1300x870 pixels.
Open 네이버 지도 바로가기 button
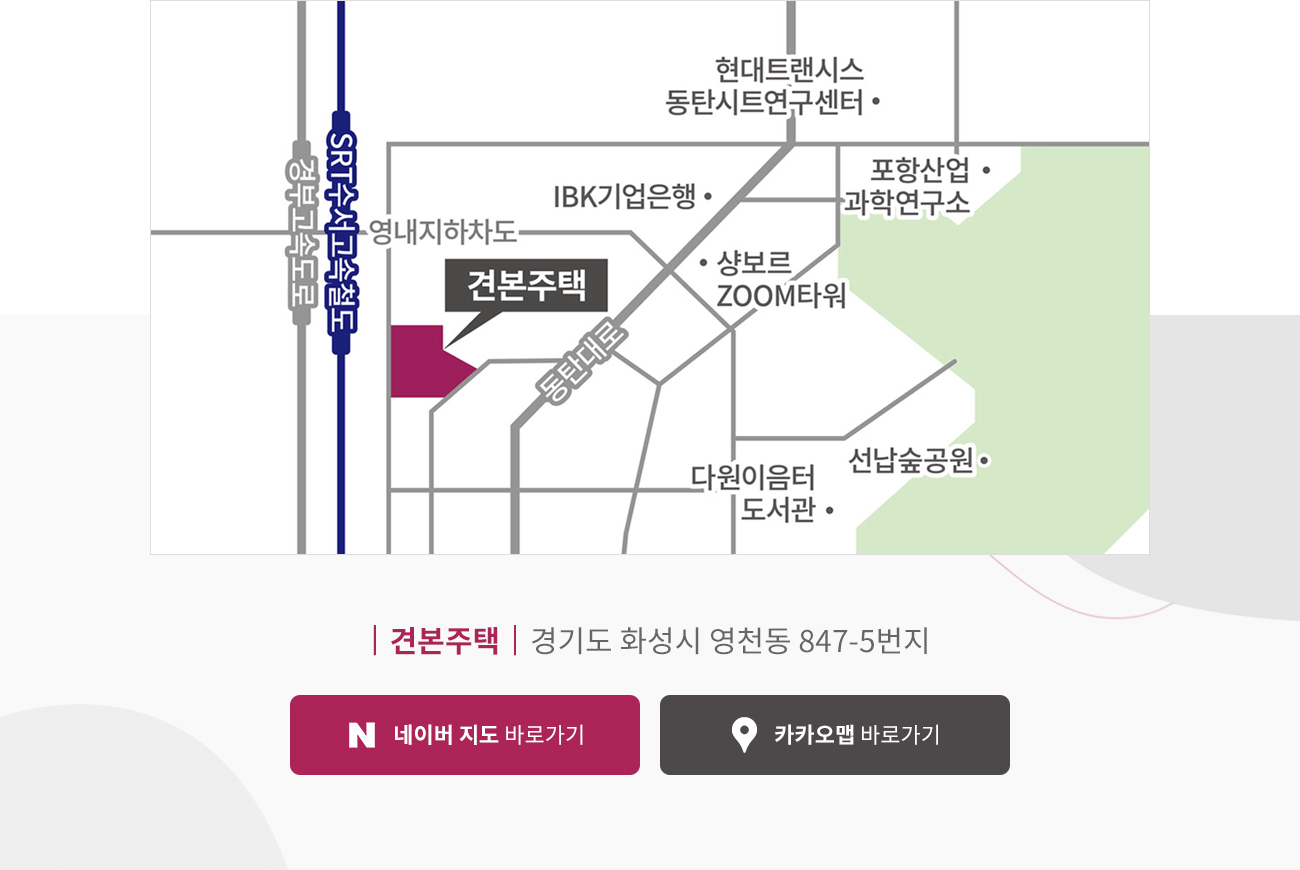pyautogui.click(x=465, y=735)
